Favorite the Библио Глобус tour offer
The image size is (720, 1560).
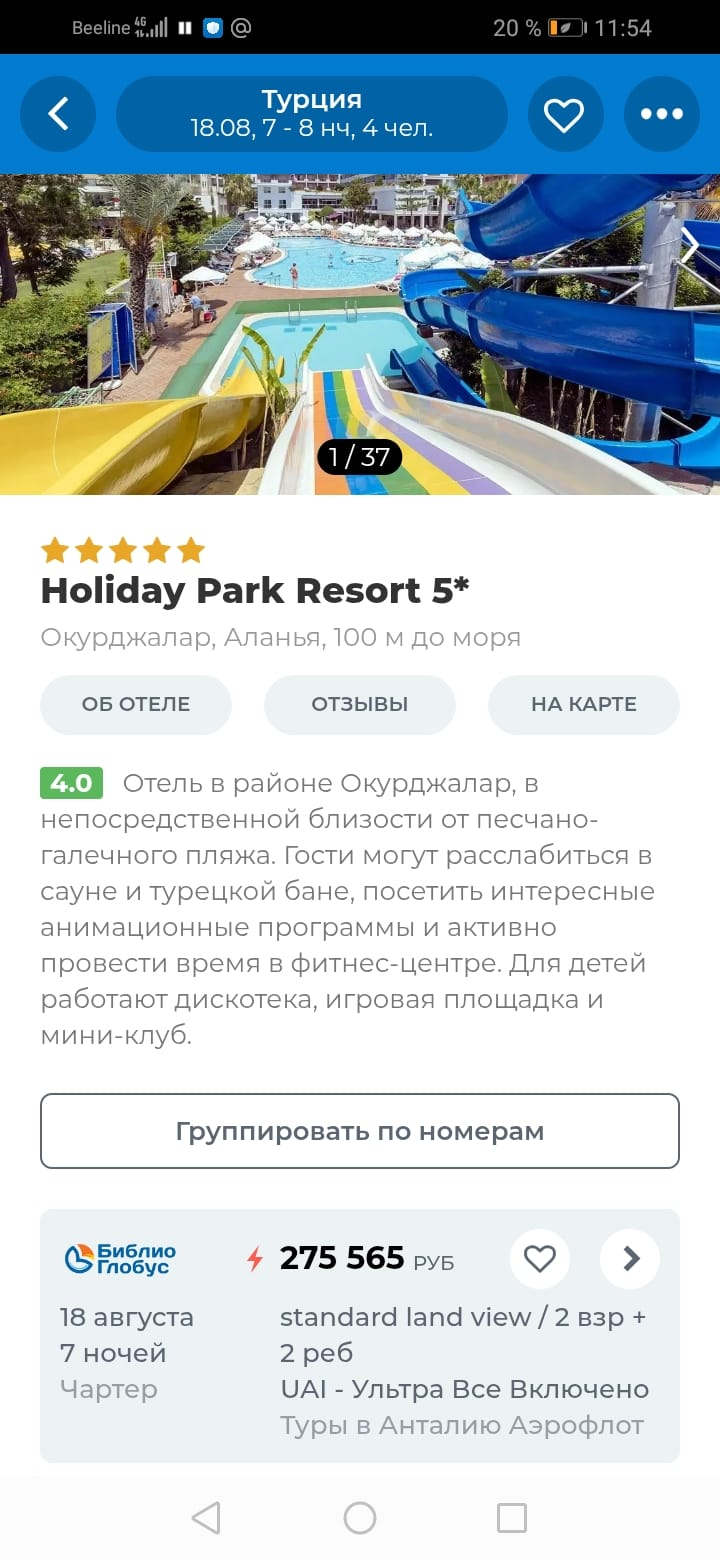[540, 1258]
